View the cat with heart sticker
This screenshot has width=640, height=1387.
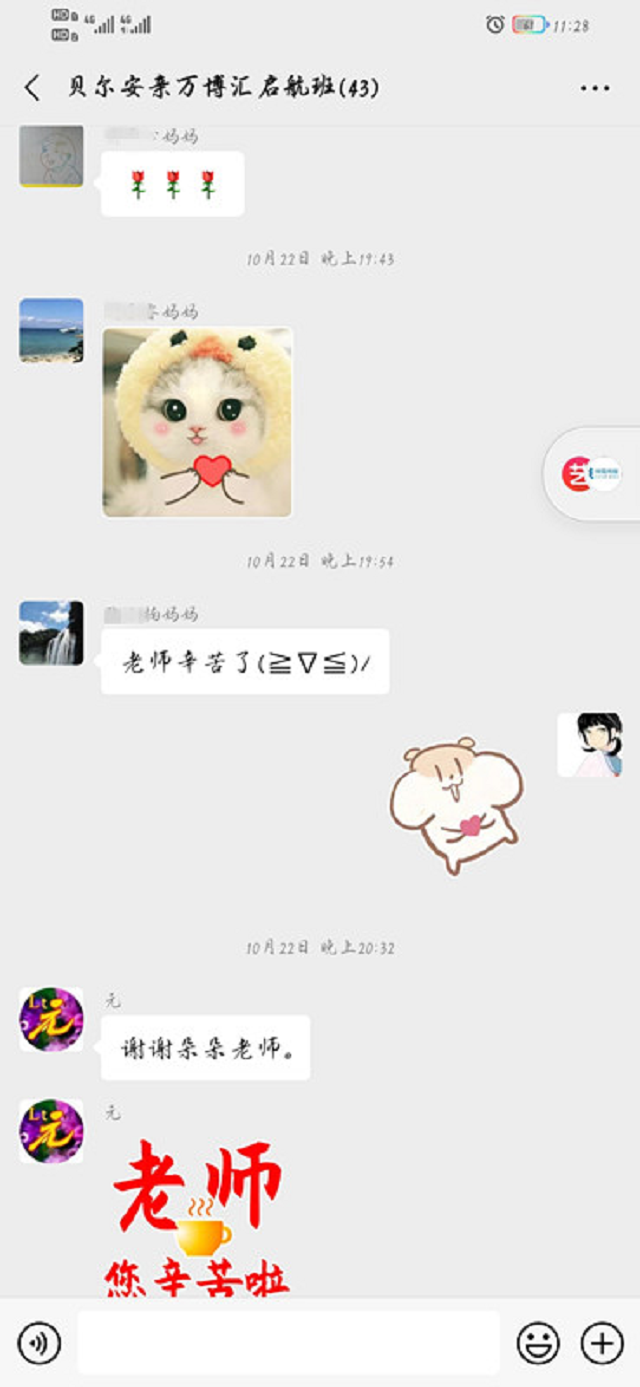197,422
